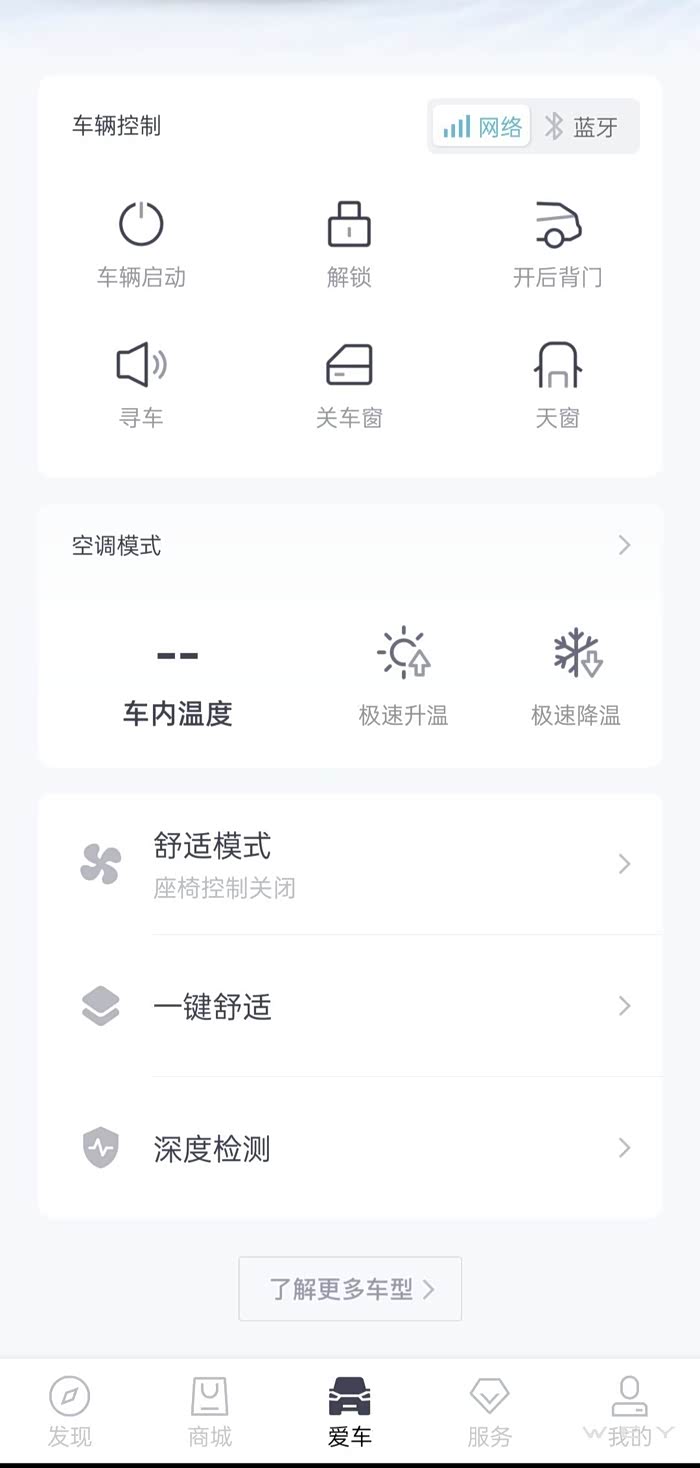Close the car windows with 关车窗

[349, 384]
